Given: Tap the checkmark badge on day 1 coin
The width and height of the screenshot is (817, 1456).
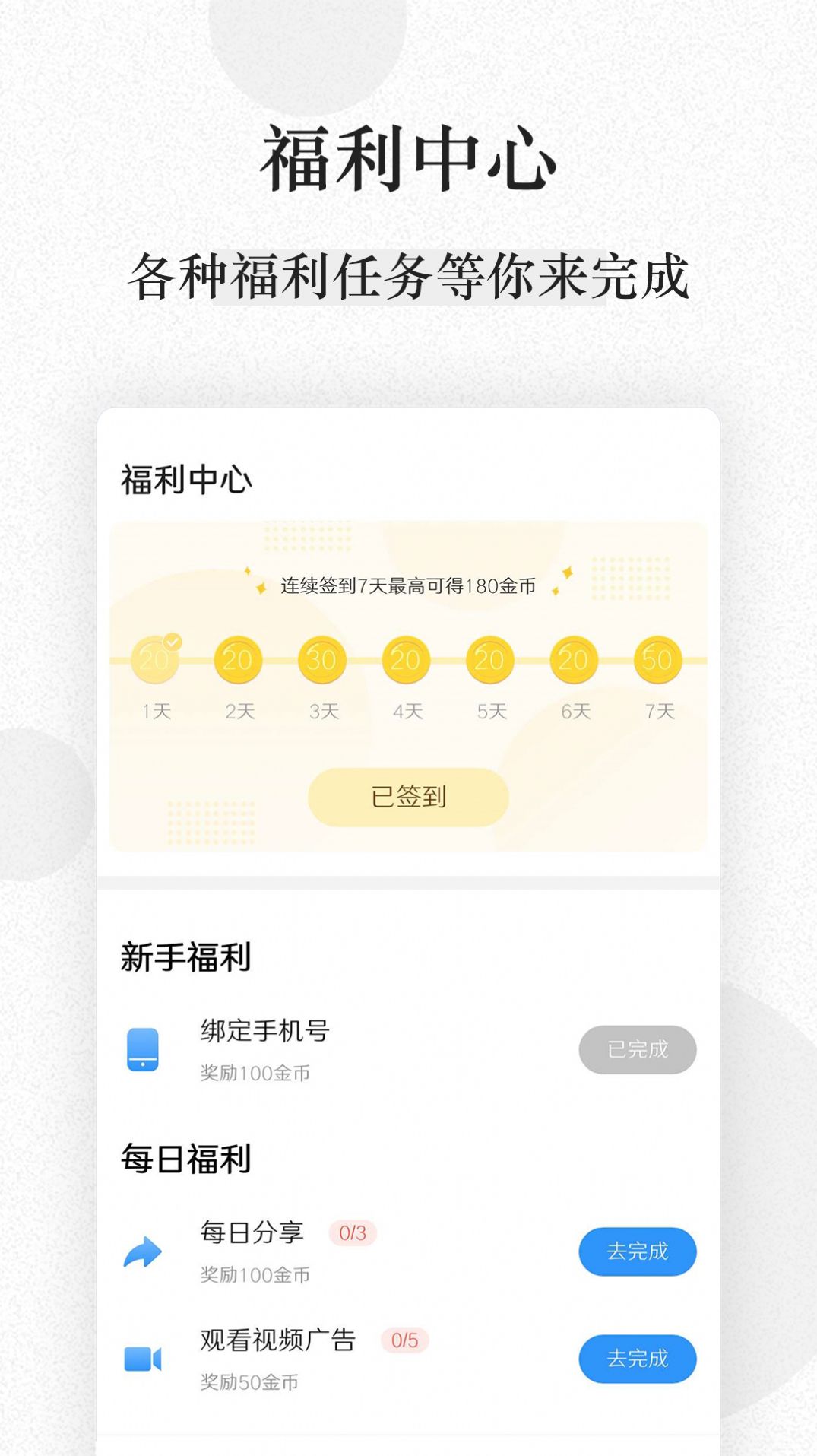Looking at the screenshot, I should (173, 642).
